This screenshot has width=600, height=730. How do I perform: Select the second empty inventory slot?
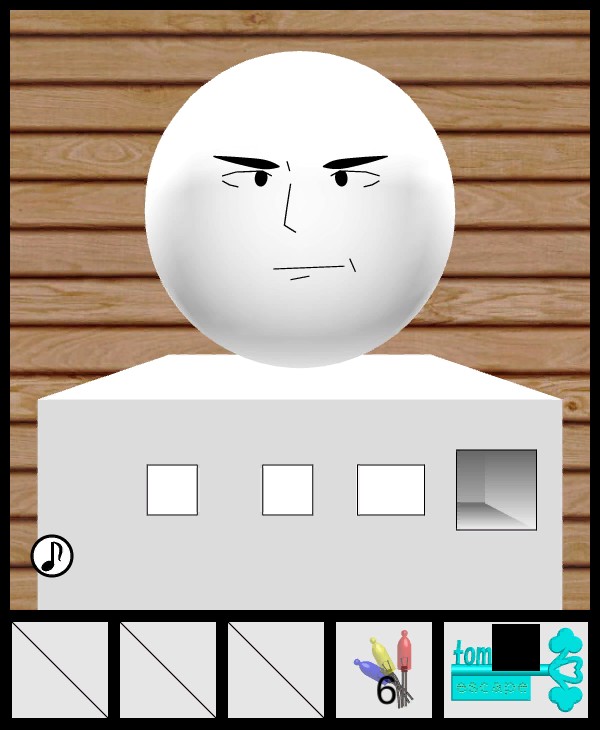(x=168, y=670)
